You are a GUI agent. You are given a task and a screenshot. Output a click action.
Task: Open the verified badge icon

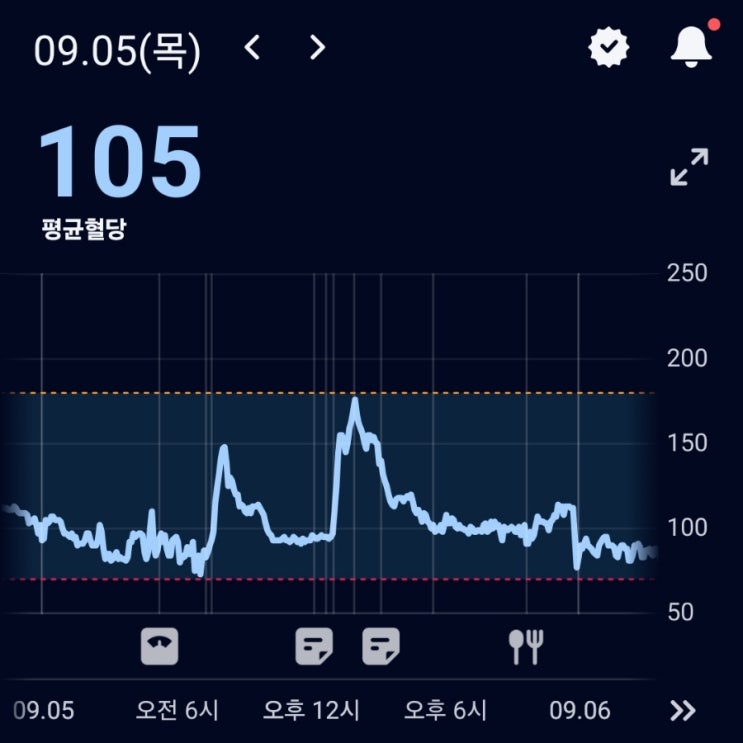click(609, 46)
